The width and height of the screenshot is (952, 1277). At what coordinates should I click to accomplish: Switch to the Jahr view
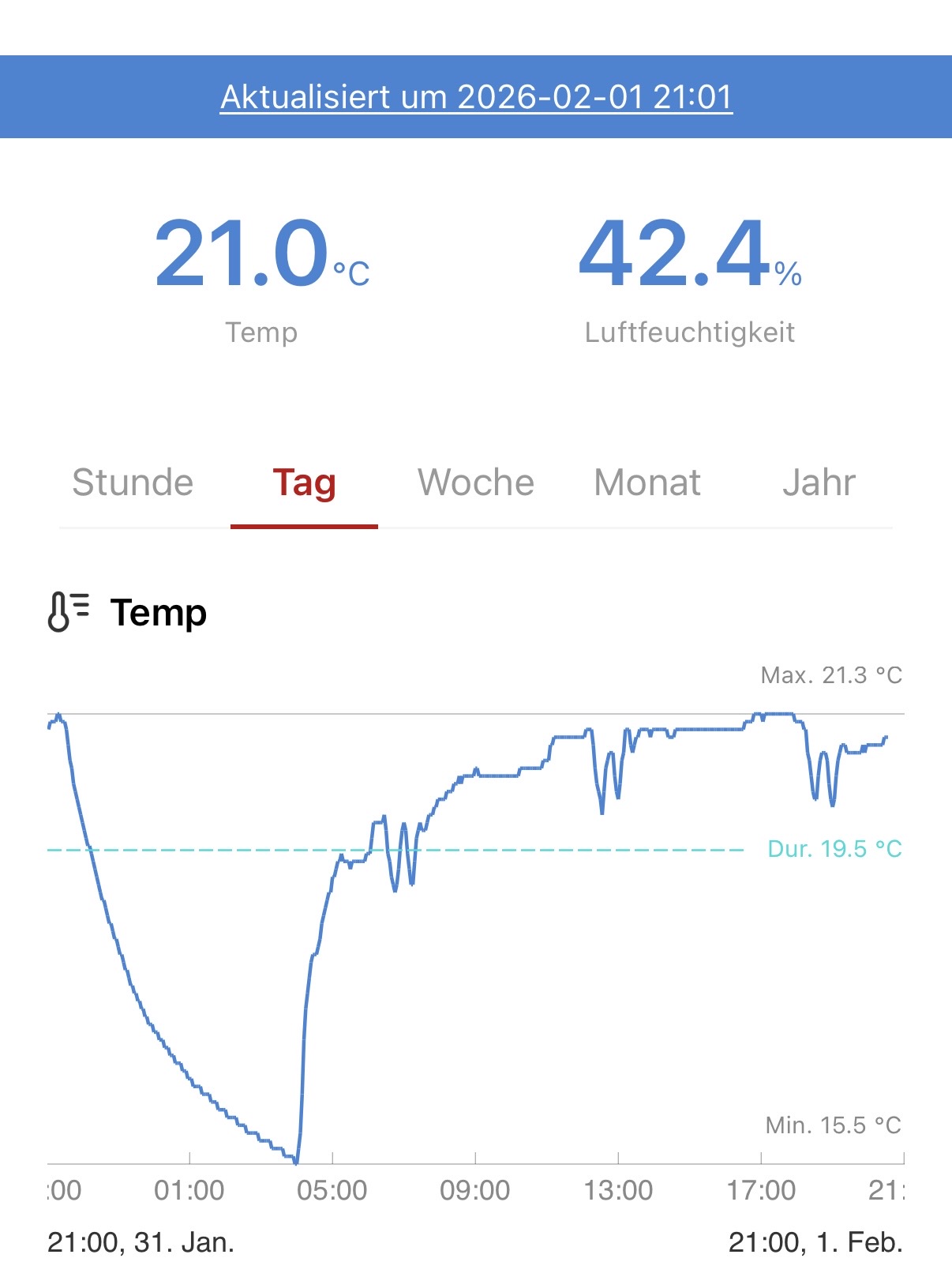point(819,483)
